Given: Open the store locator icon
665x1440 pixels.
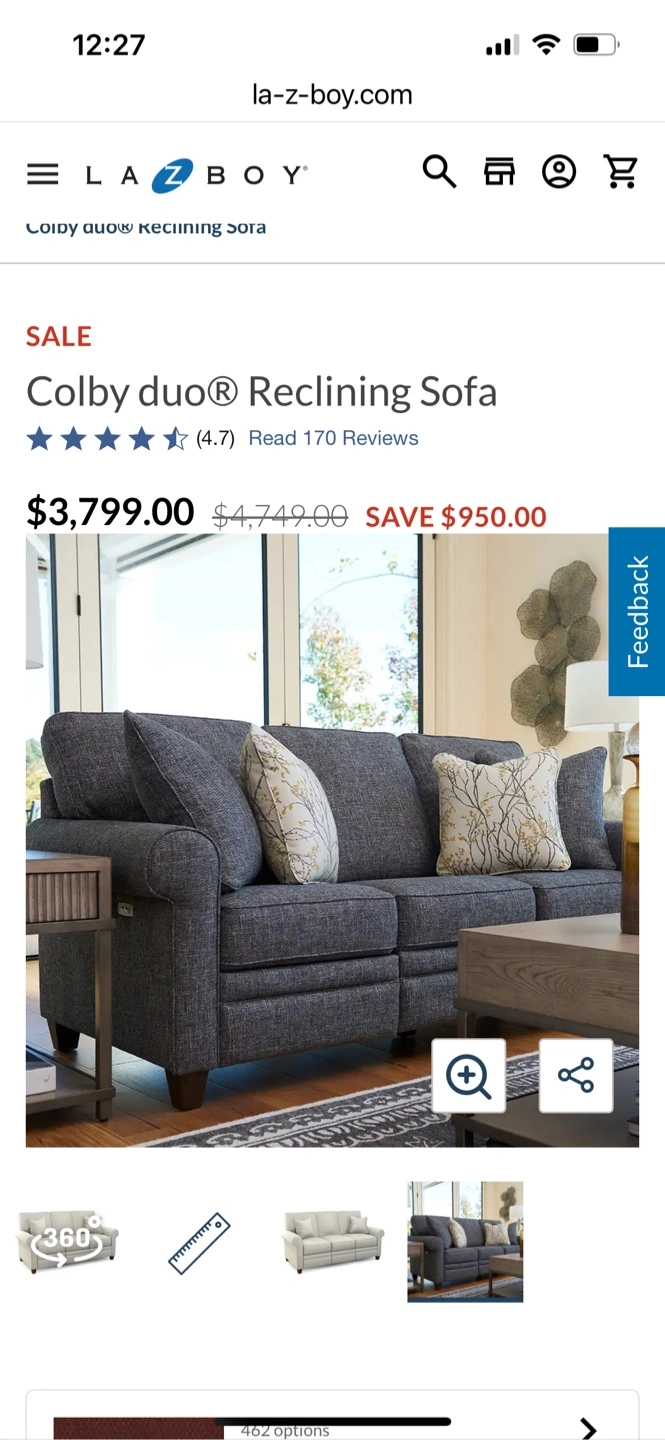Looking at the screenshot, I should [499, 172].
